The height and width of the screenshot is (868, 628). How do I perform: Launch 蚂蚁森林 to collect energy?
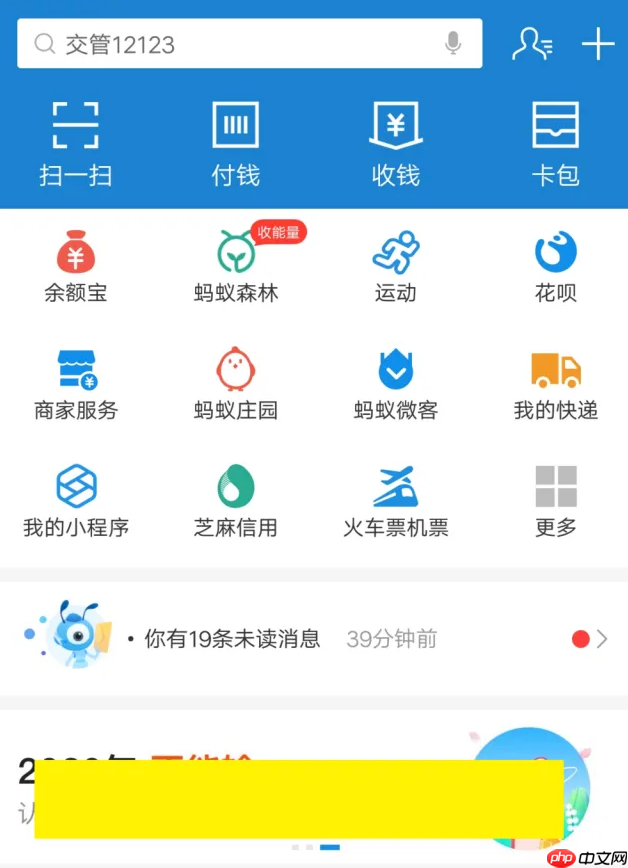pyautogui.click(x=236, y=266)
